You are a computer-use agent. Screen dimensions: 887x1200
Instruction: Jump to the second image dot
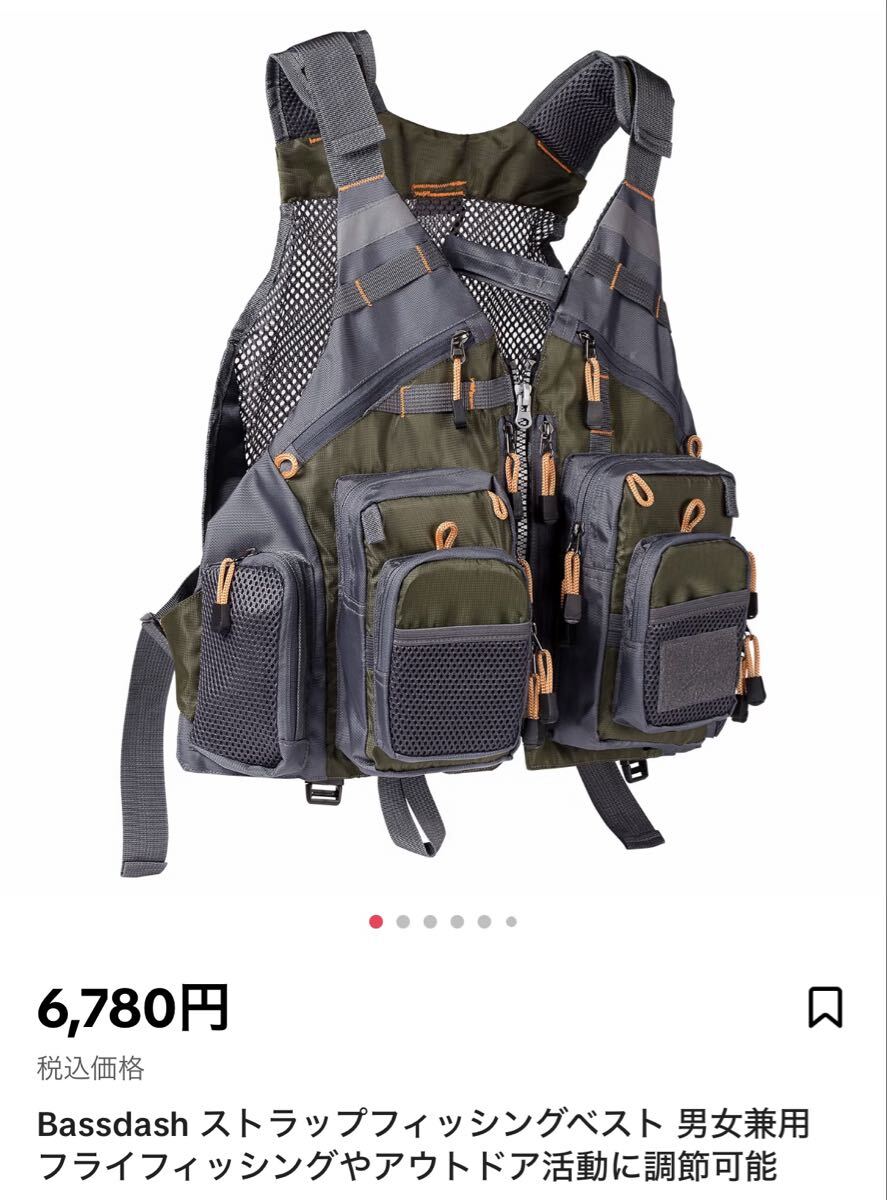point(403,922)
